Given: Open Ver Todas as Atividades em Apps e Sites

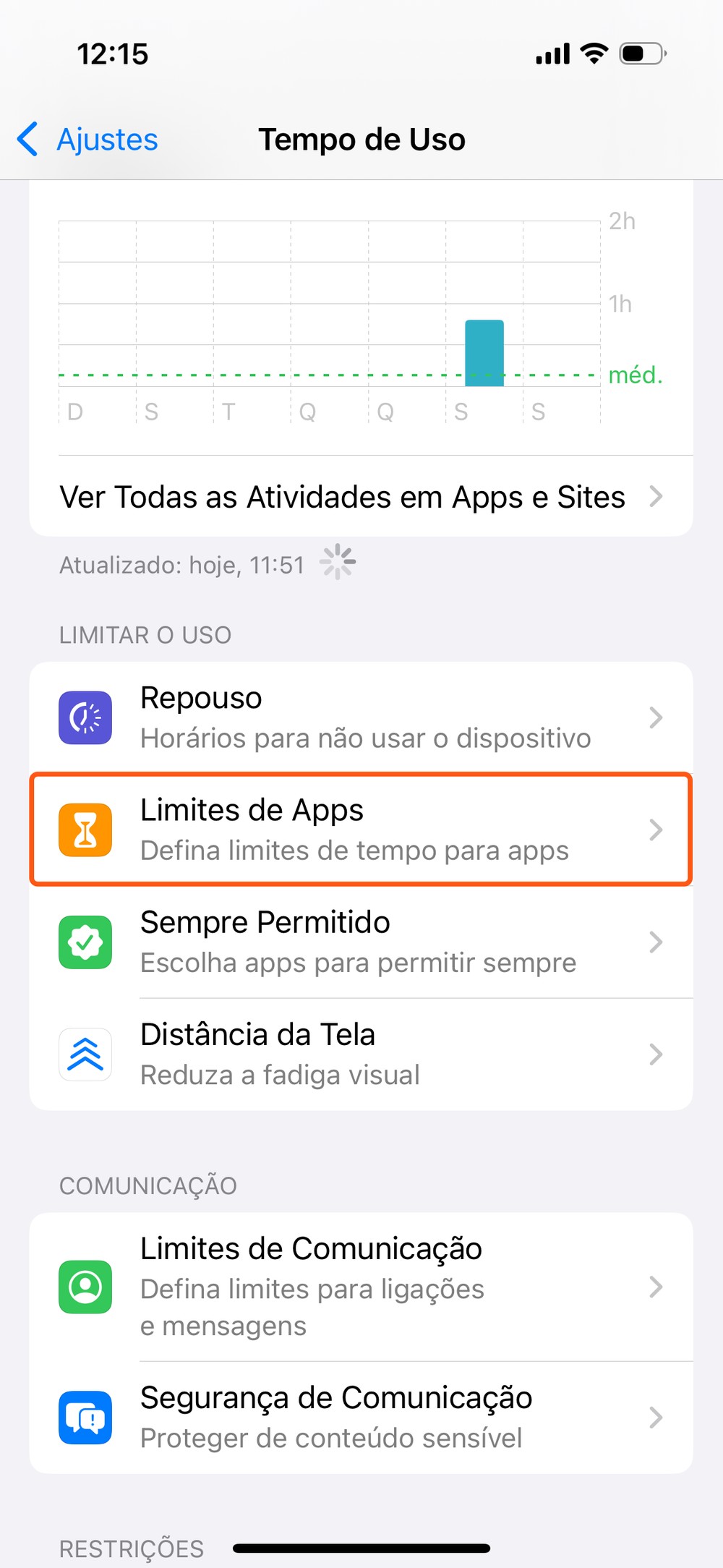Looking at the screenshot, I should pos(360,497).
